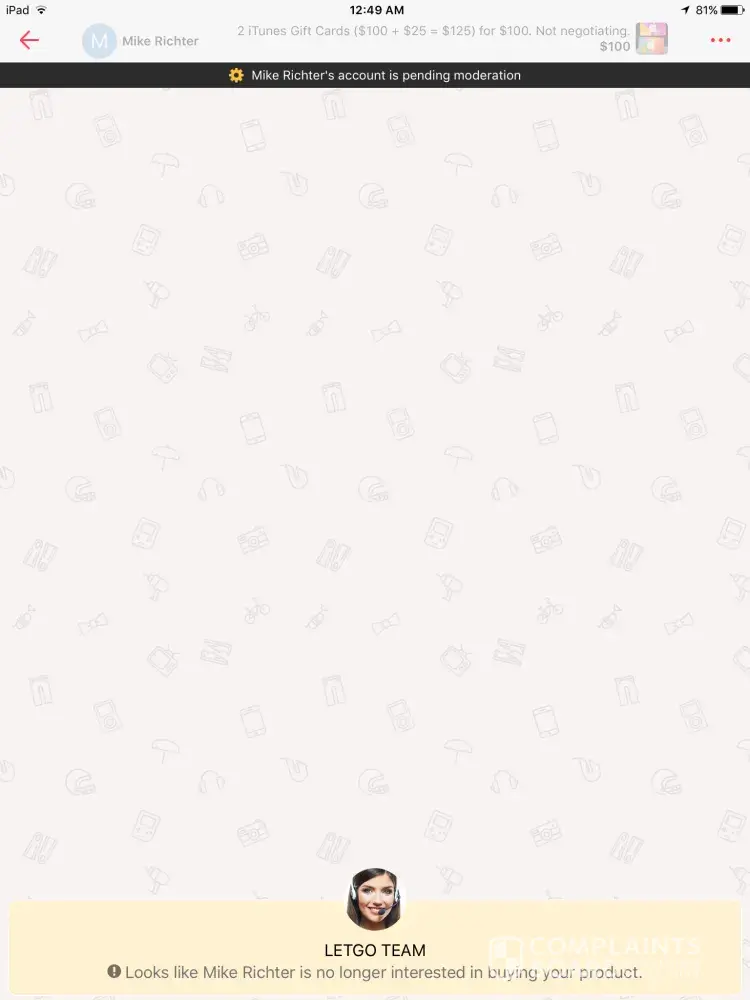Screen dimensions: 750x1000
Task: Open the three-dot overflow menu
Action: pyautogui.click(x=720, y=41)
